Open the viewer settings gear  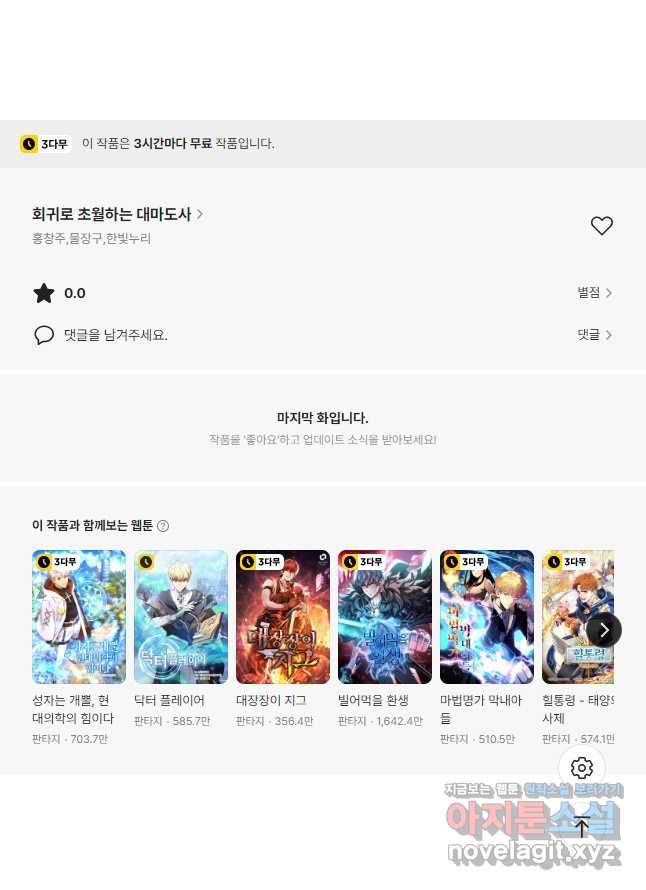582,768
